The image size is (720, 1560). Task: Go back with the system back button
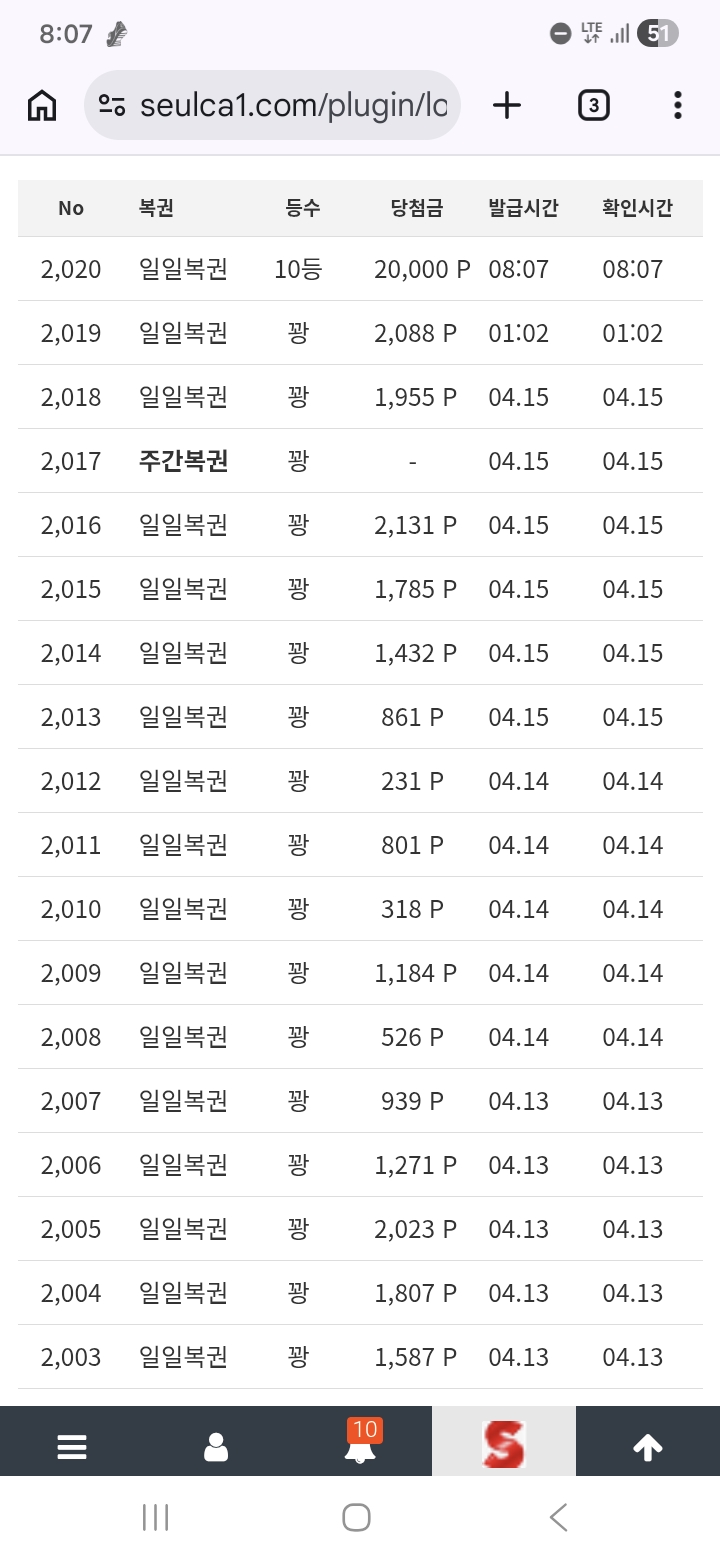(x=558, y=1517)
